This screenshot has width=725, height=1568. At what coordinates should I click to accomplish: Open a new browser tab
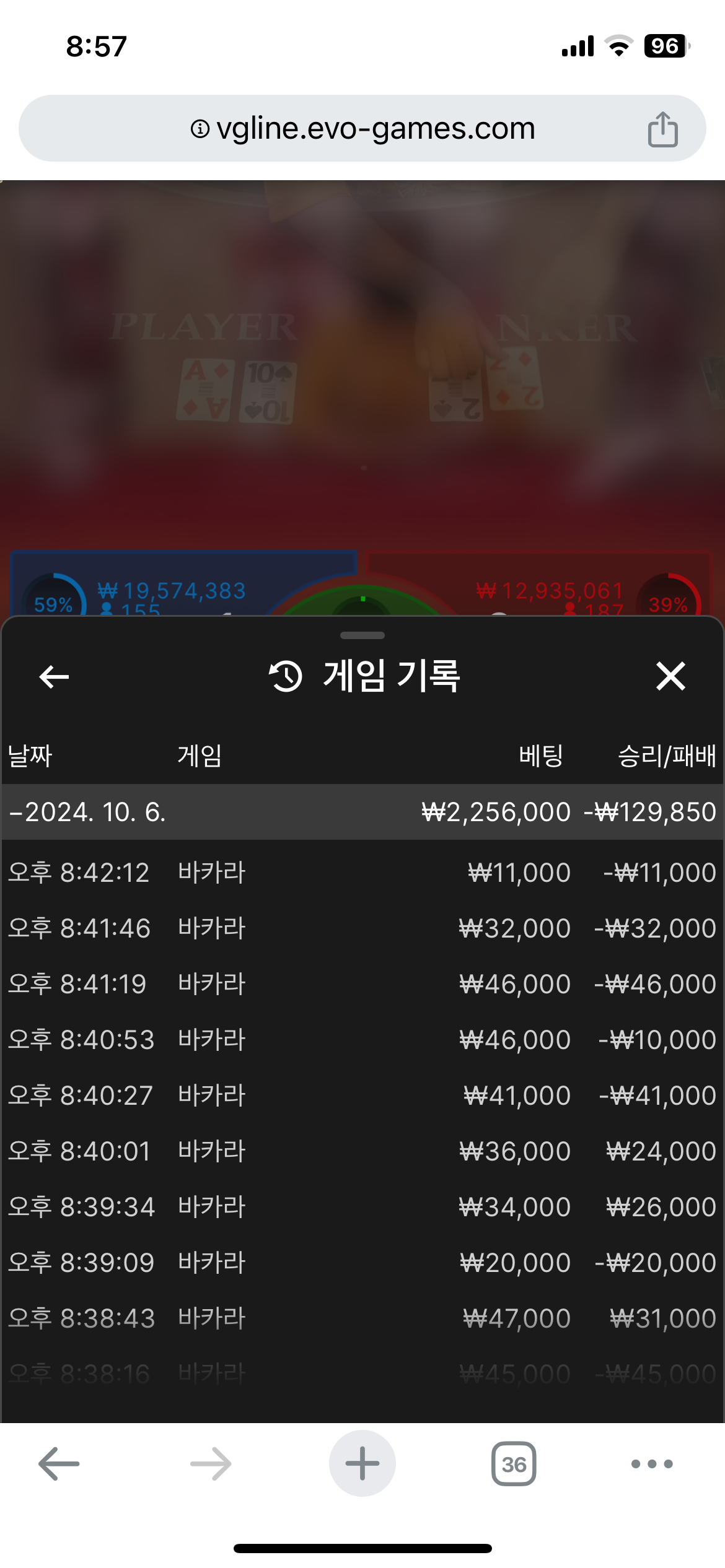(x=362, y=1464)
